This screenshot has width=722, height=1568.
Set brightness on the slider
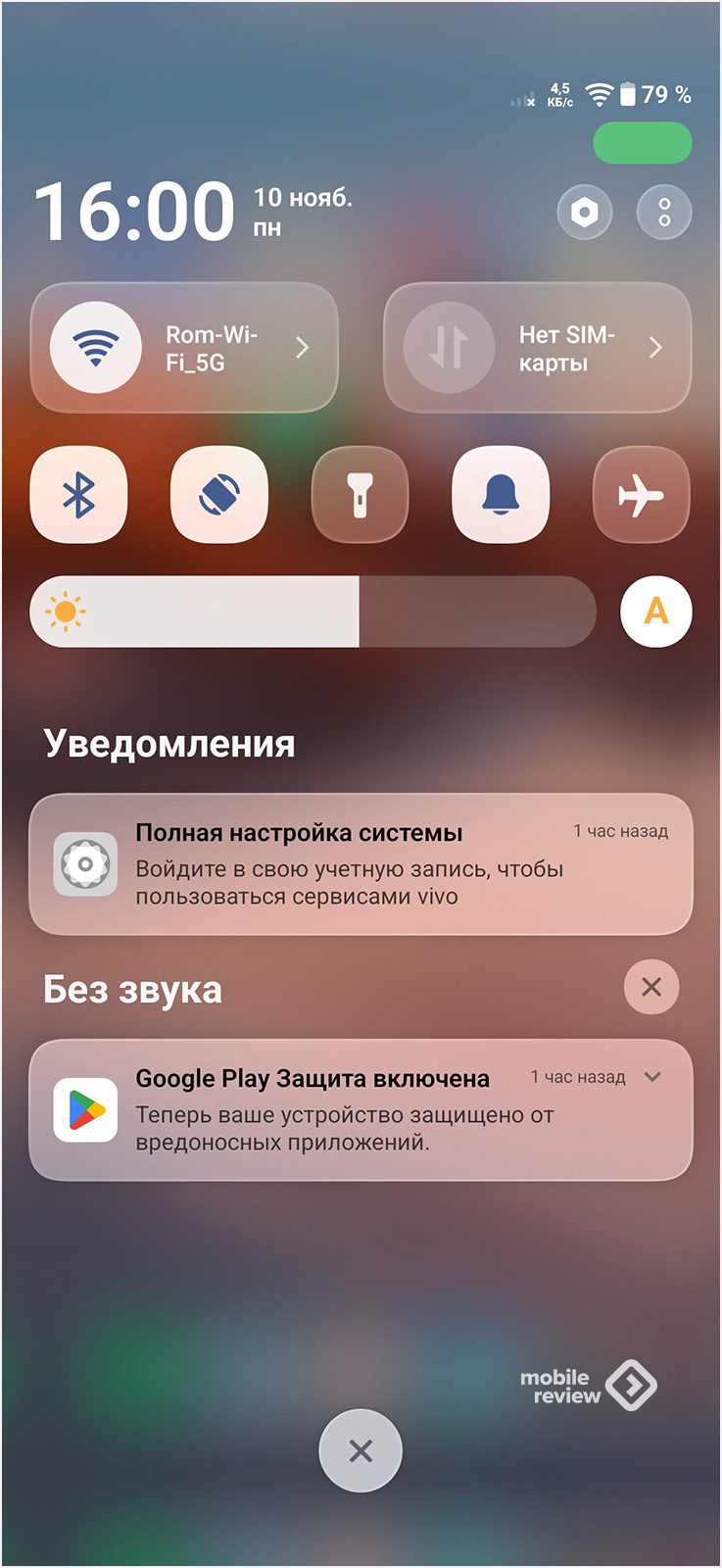click(x=313, y=612)
